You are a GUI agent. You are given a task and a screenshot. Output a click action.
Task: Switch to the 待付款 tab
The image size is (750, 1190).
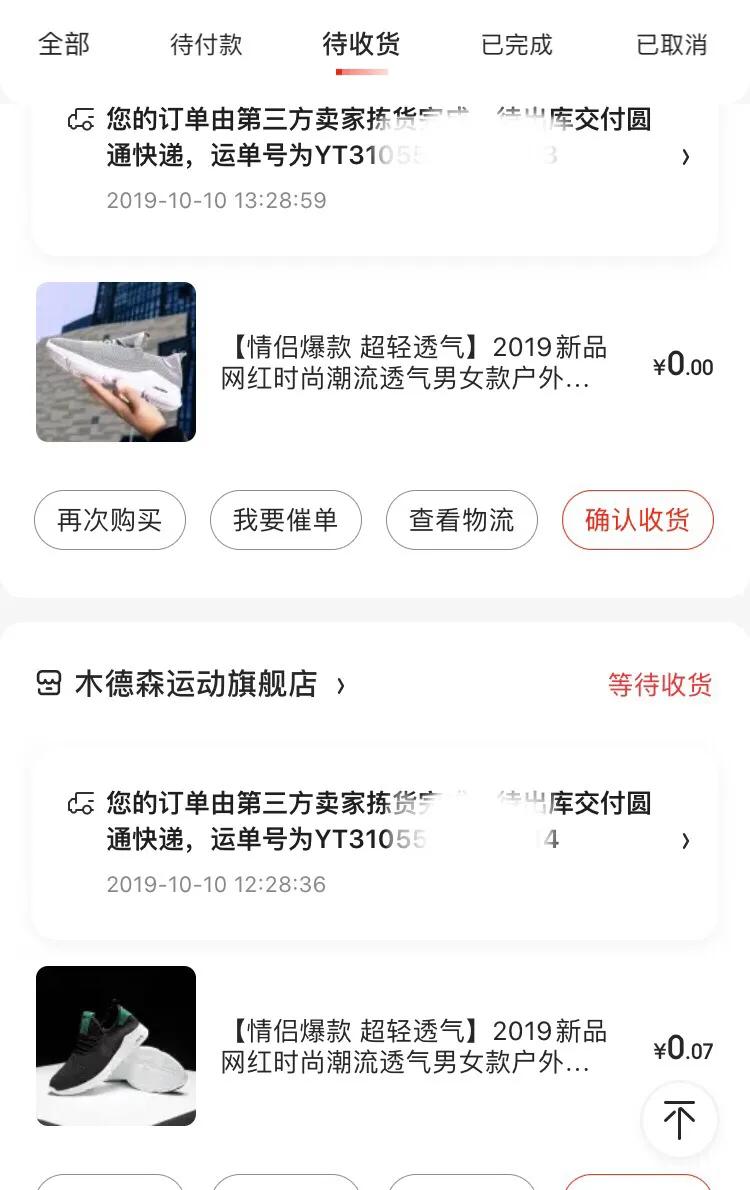206,45
